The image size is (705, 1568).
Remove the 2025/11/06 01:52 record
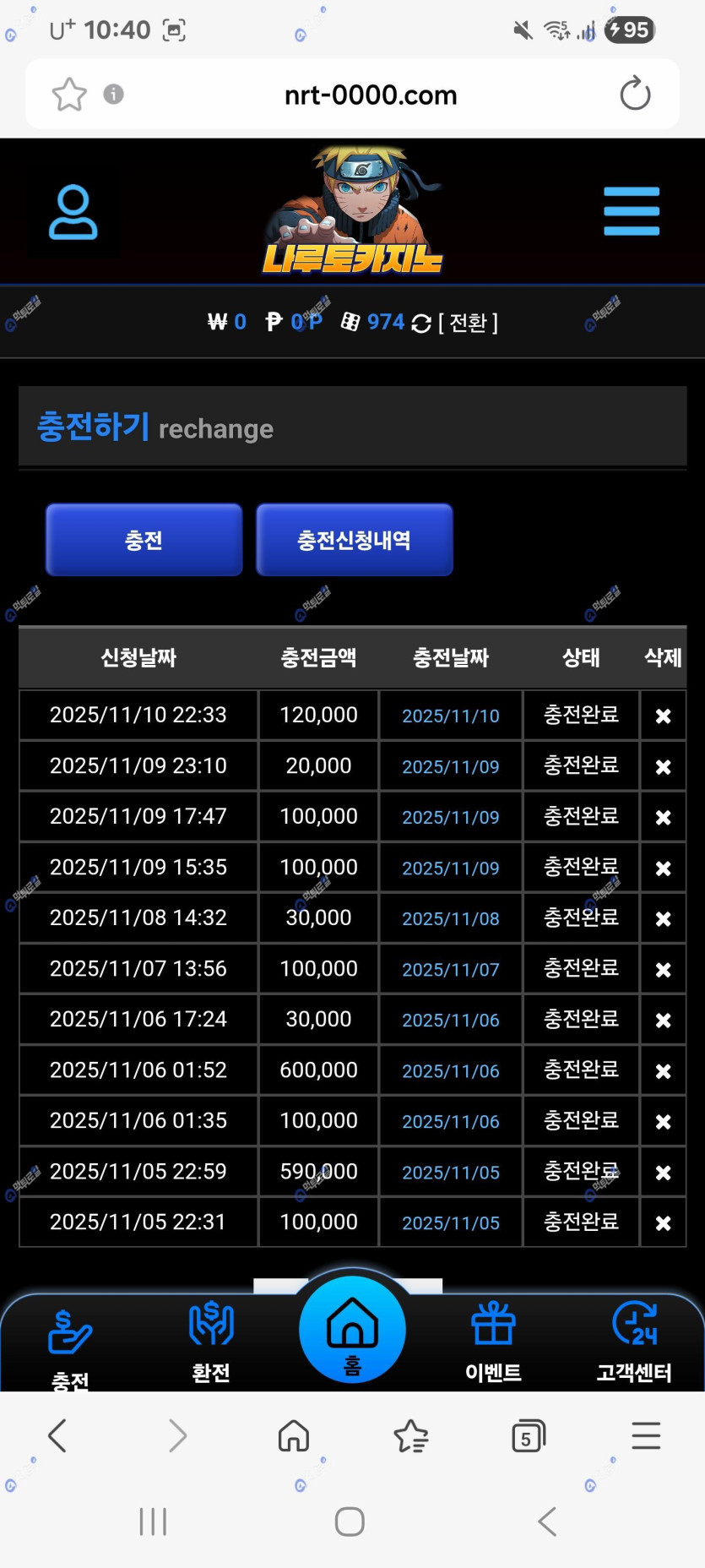[x=663, y=1071]
